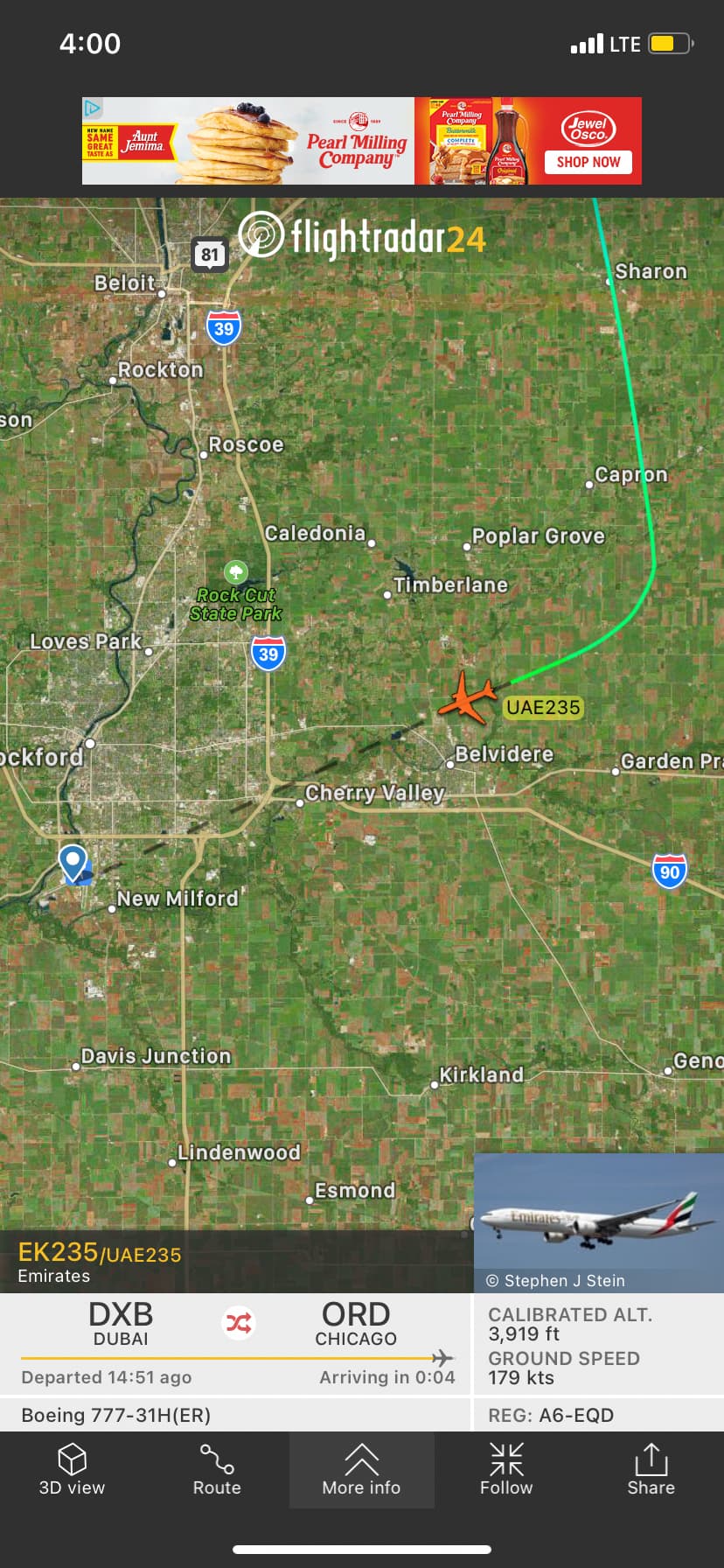Open the 3D view of the flight
The image size is (724, 1568).
tap(72, 1472)
